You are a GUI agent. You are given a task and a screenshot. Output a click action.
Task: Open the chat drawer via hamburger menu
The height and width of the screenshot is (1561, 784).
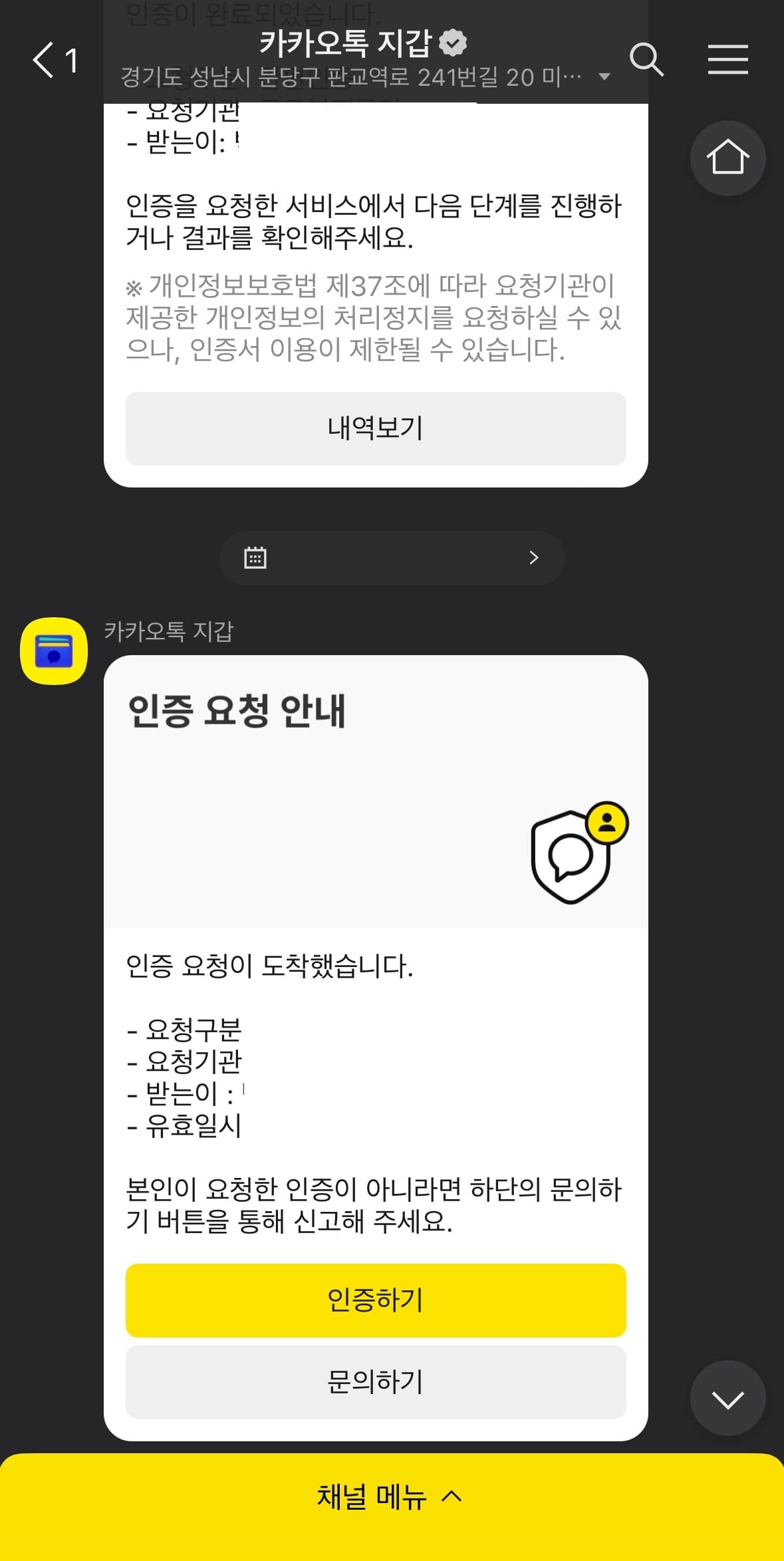click(x=727, y=60)
